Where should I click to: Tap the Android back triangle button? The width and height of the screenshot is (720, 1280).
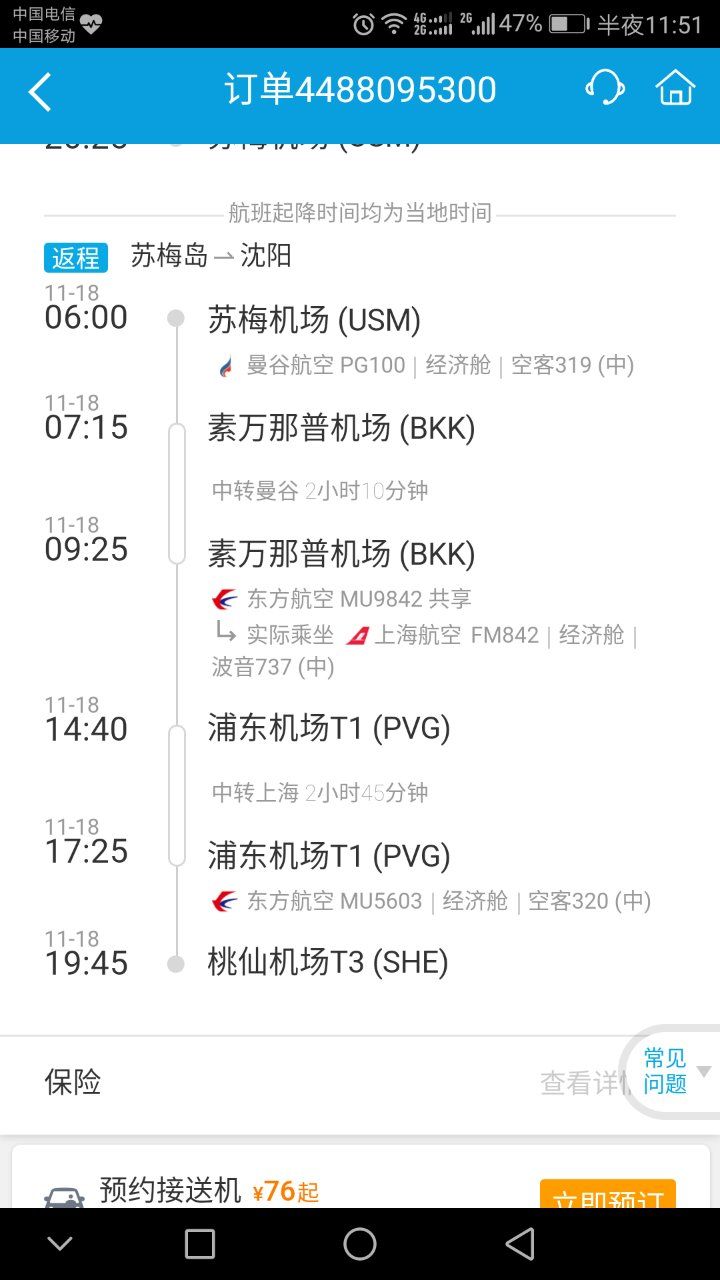(520, 1244)
